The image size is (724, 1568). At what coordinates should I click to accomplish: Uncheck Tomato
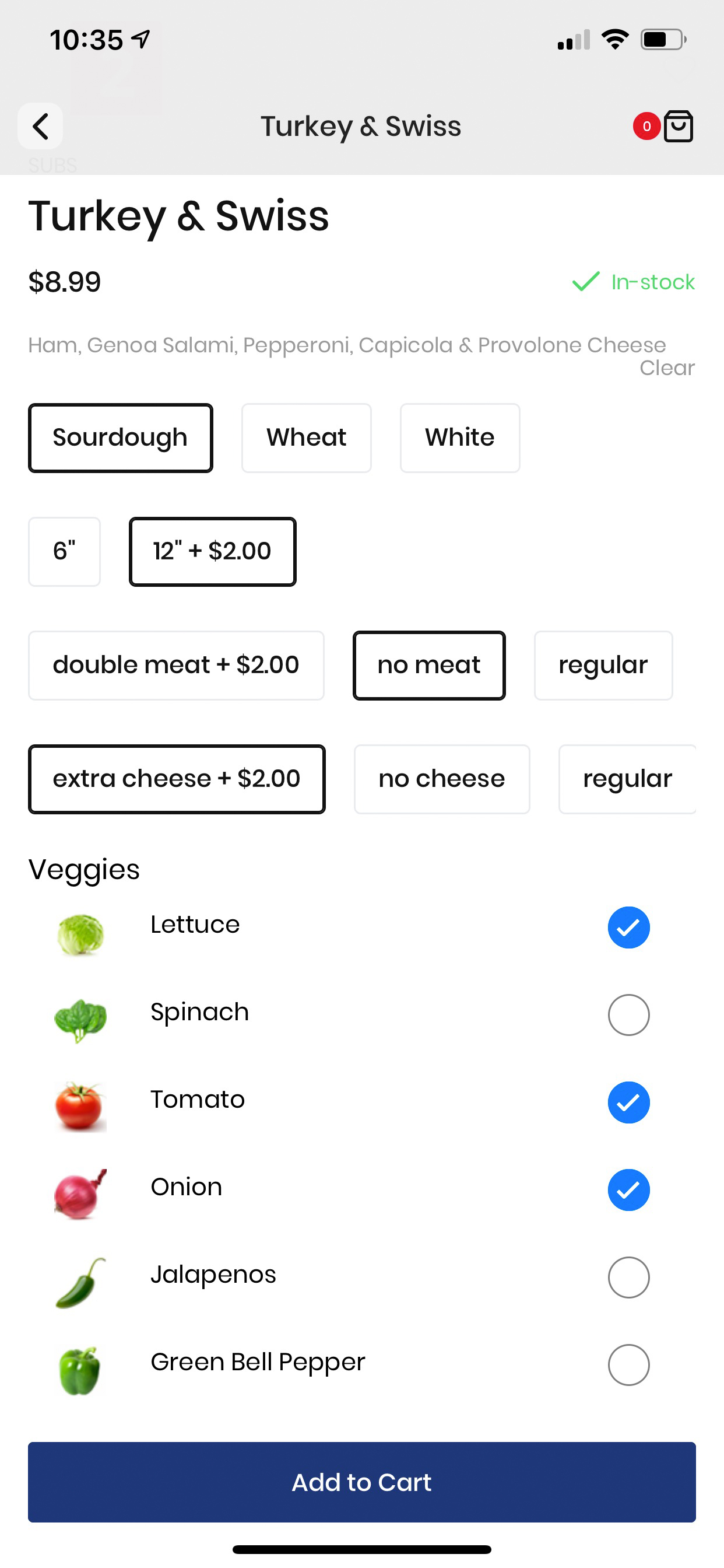pos(628,1102)
